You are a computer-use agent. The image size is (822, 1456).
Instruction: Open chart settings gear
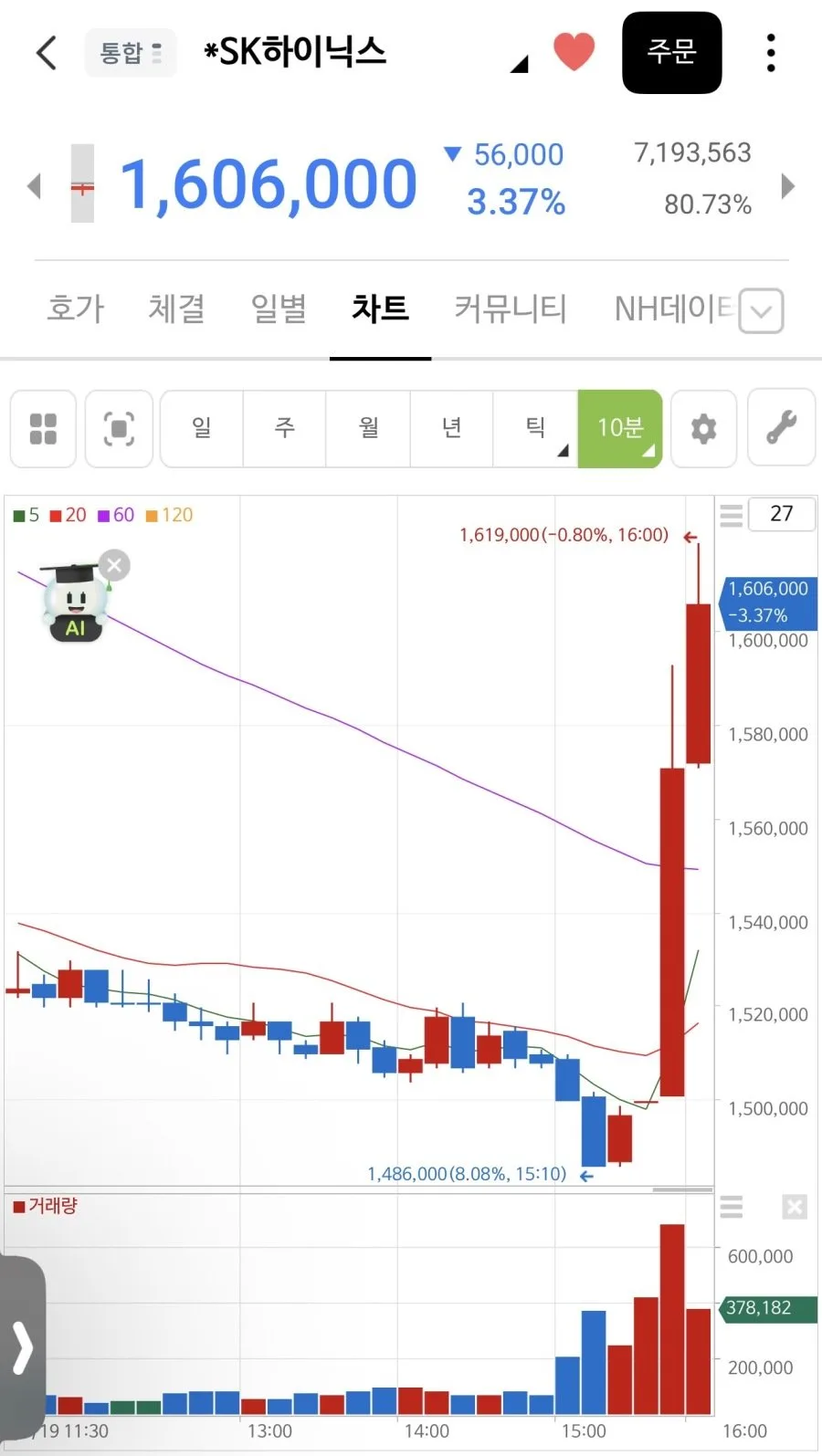click(x=703, y=428)
